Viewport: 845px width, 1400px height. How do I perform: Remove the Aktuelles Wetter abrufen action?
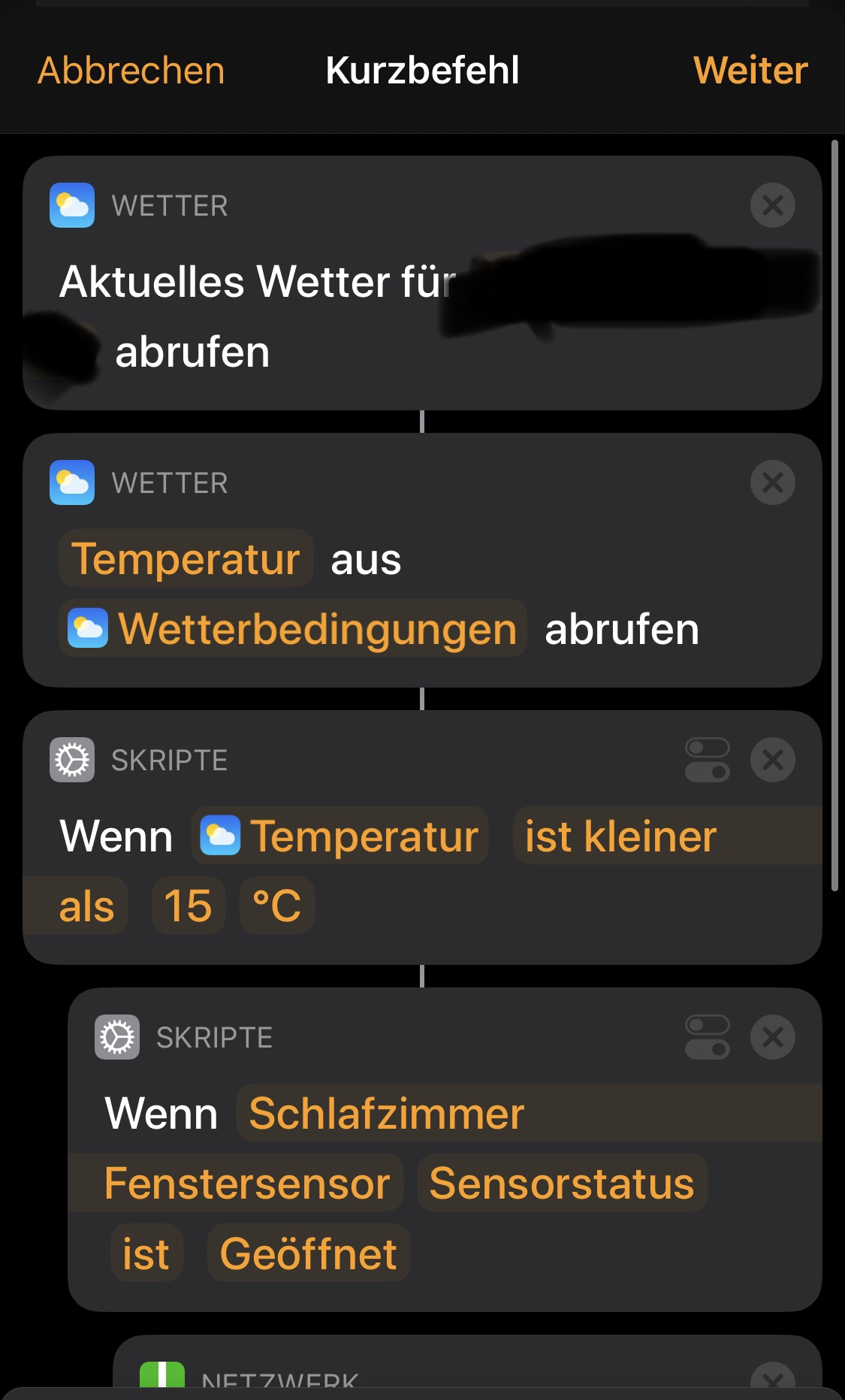point(772,205)
